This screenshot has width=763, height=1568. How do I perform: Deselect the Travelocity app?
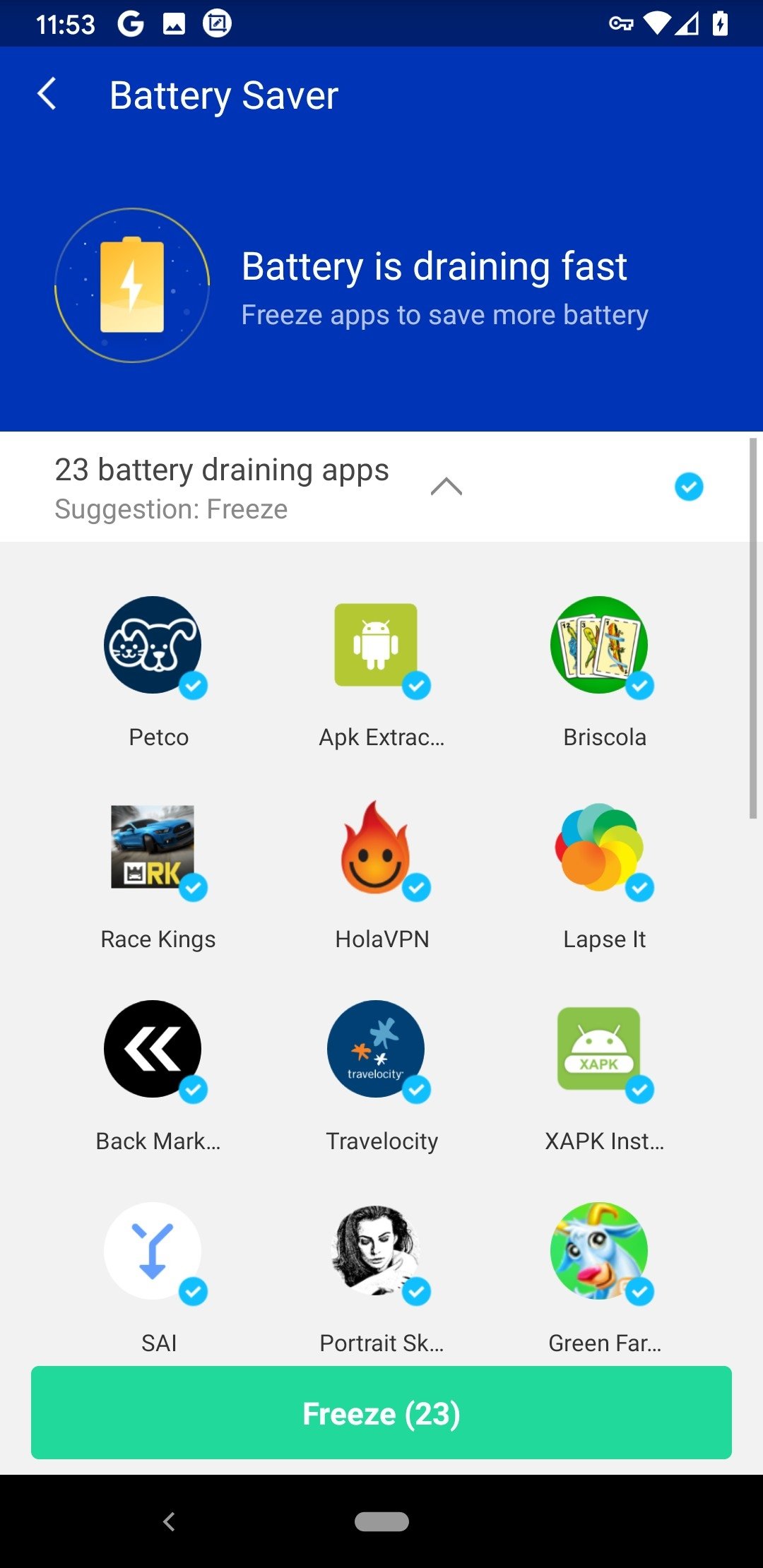416,1089
